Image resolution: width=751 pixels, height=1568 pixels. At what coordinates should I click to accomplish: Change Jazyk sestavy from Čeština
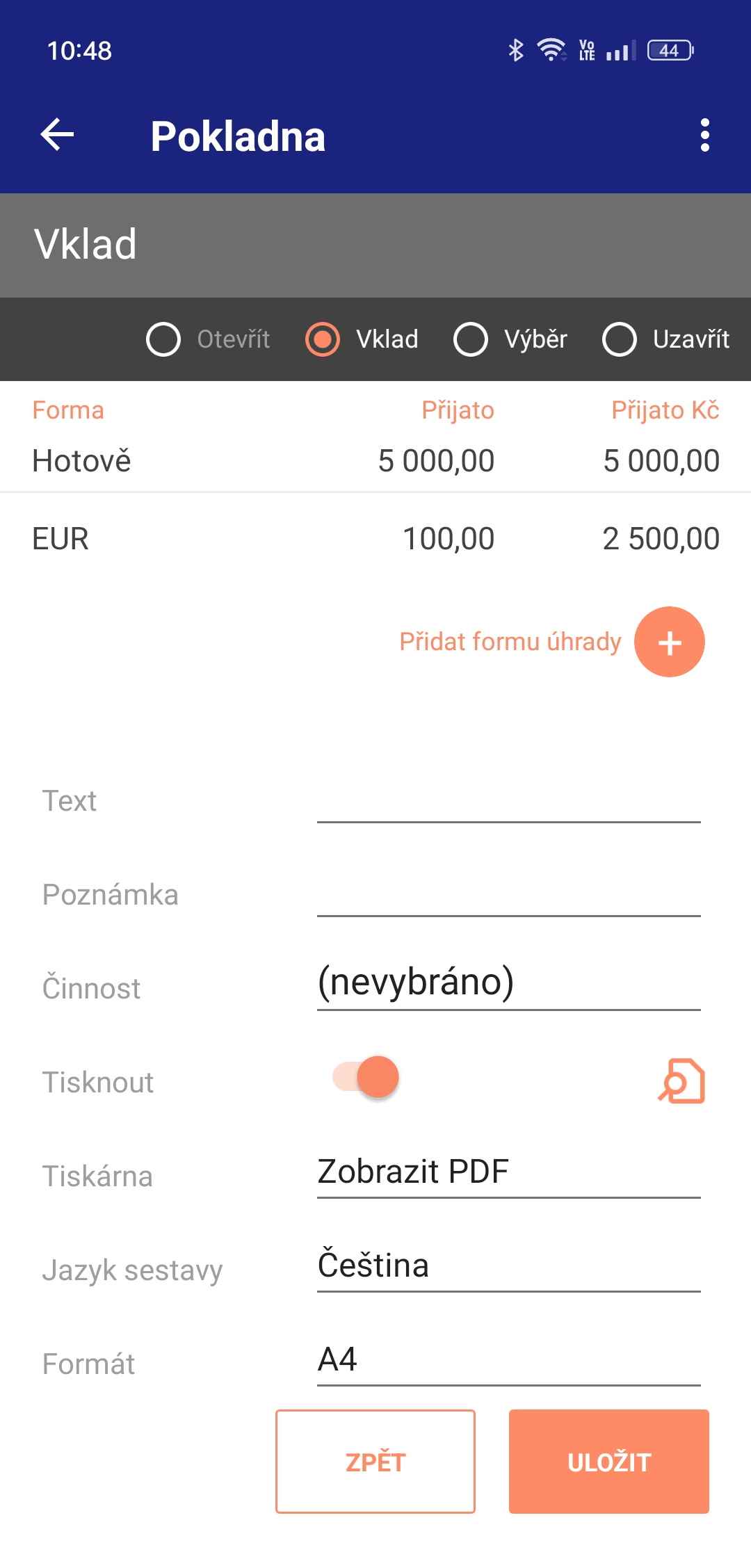coord(509,1267)
